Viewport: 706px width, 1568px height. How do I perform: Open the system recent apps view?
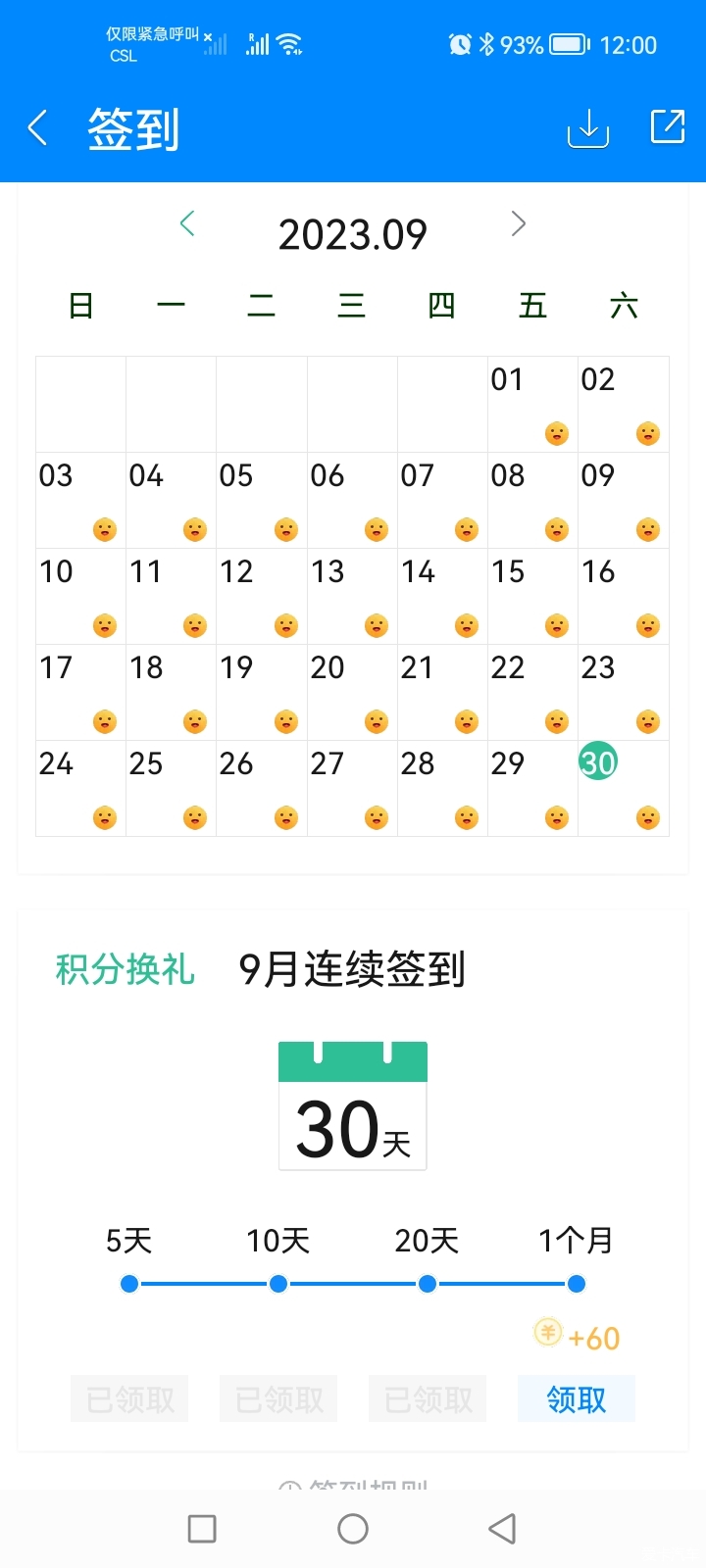(x=202, y=1529)
